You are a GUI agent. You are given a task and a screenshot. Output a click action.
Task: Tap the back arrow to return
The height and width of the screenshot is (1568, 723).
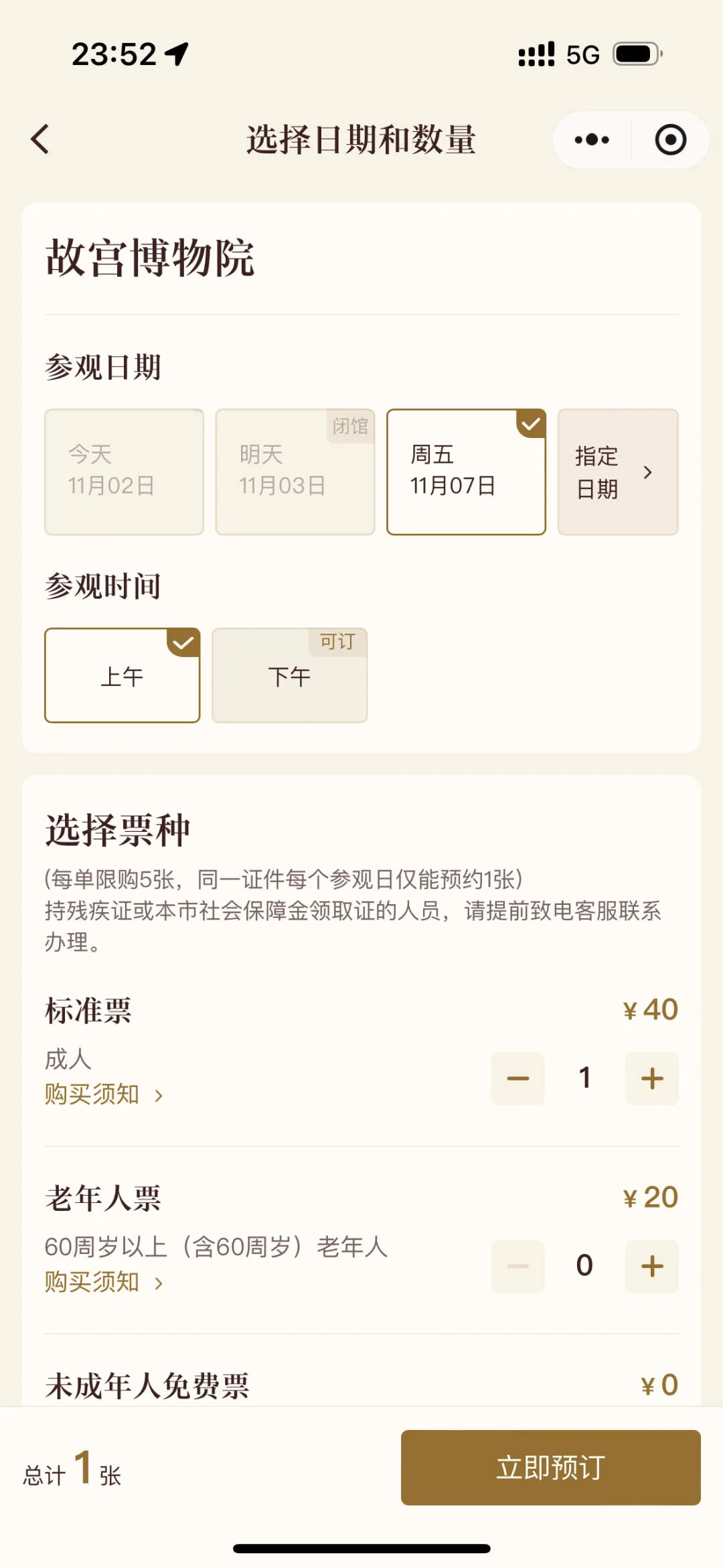point(40,139)
